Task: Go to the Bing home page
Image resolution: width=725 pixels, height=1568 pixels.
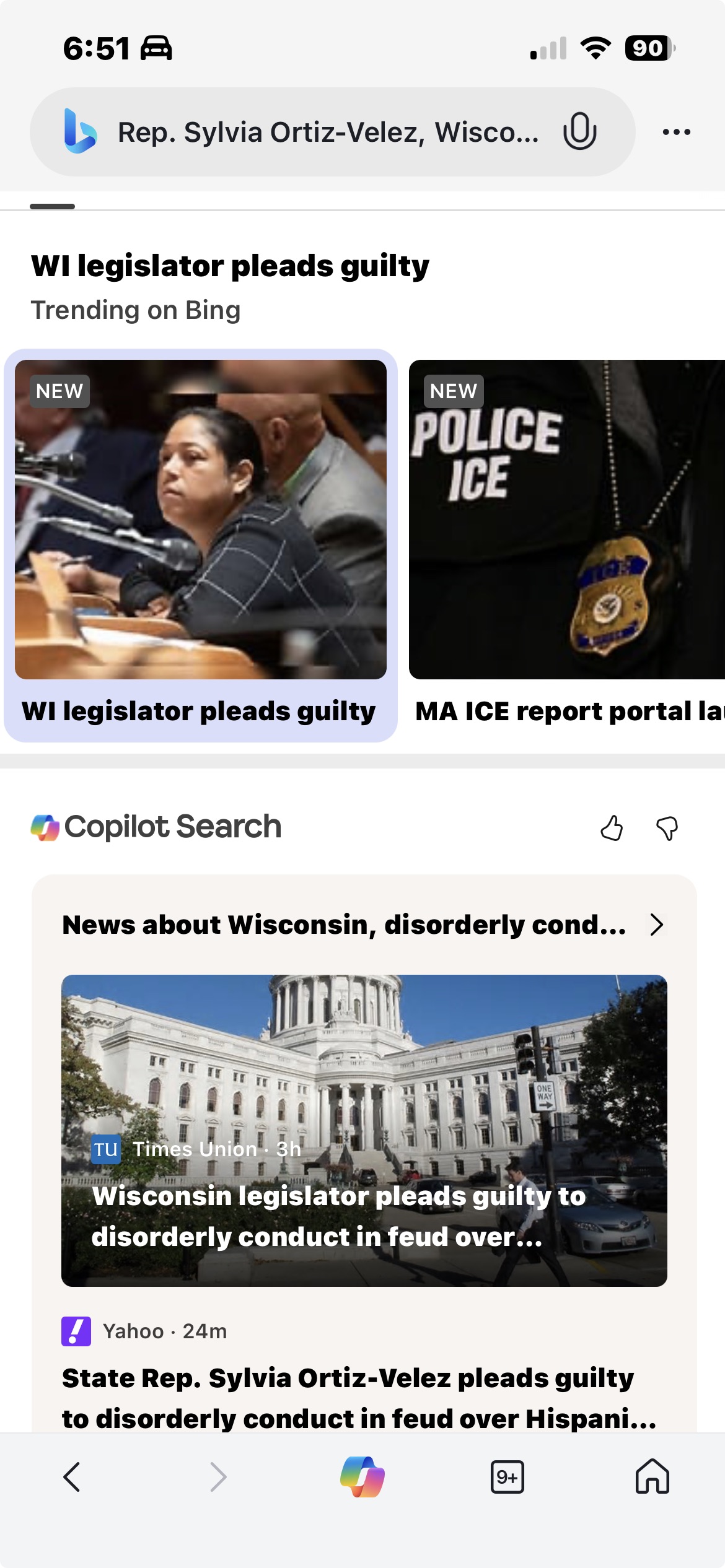Action: pyautogui.click(x=652, y=1477)
